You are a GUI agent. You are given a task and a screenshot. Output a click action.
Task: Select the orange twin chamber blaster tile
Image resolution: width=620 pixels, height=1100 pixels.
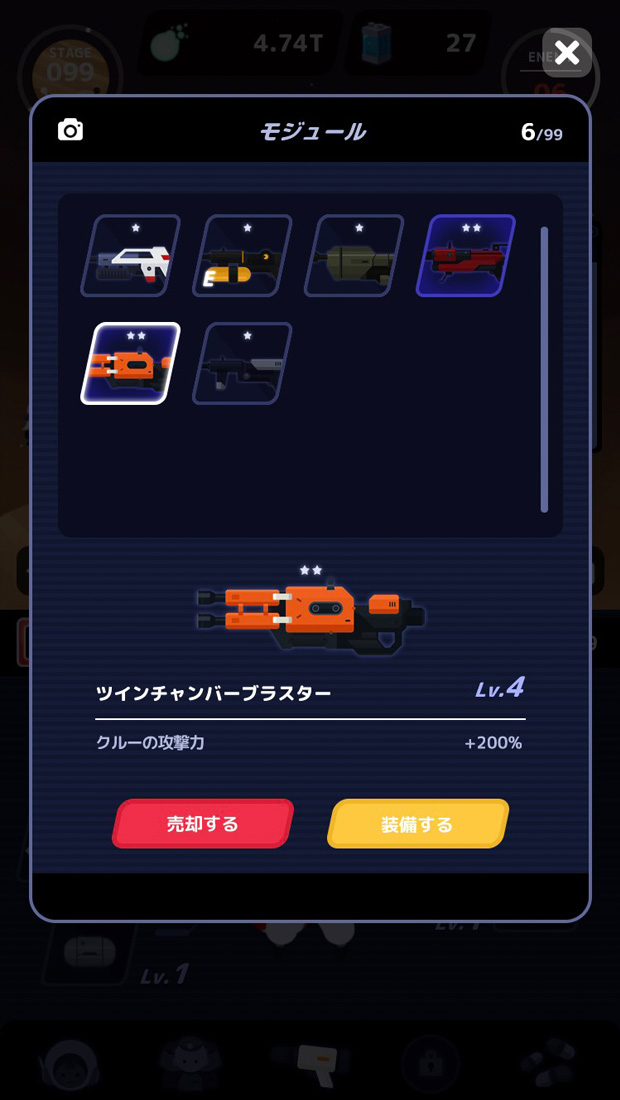(130, 363)
